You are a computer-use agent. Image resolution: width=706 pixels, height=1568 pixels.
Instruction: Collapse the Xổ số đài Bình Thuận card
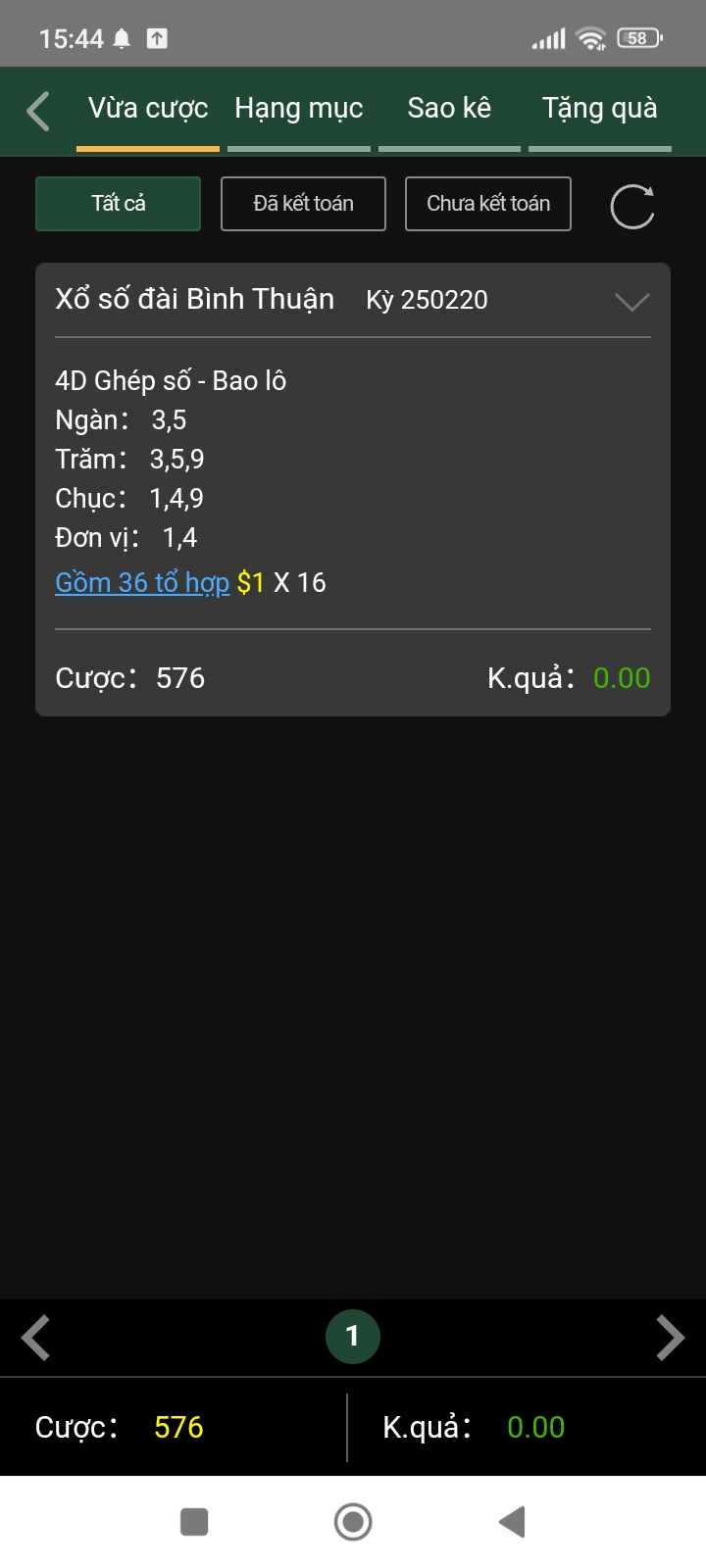point(631,302)
